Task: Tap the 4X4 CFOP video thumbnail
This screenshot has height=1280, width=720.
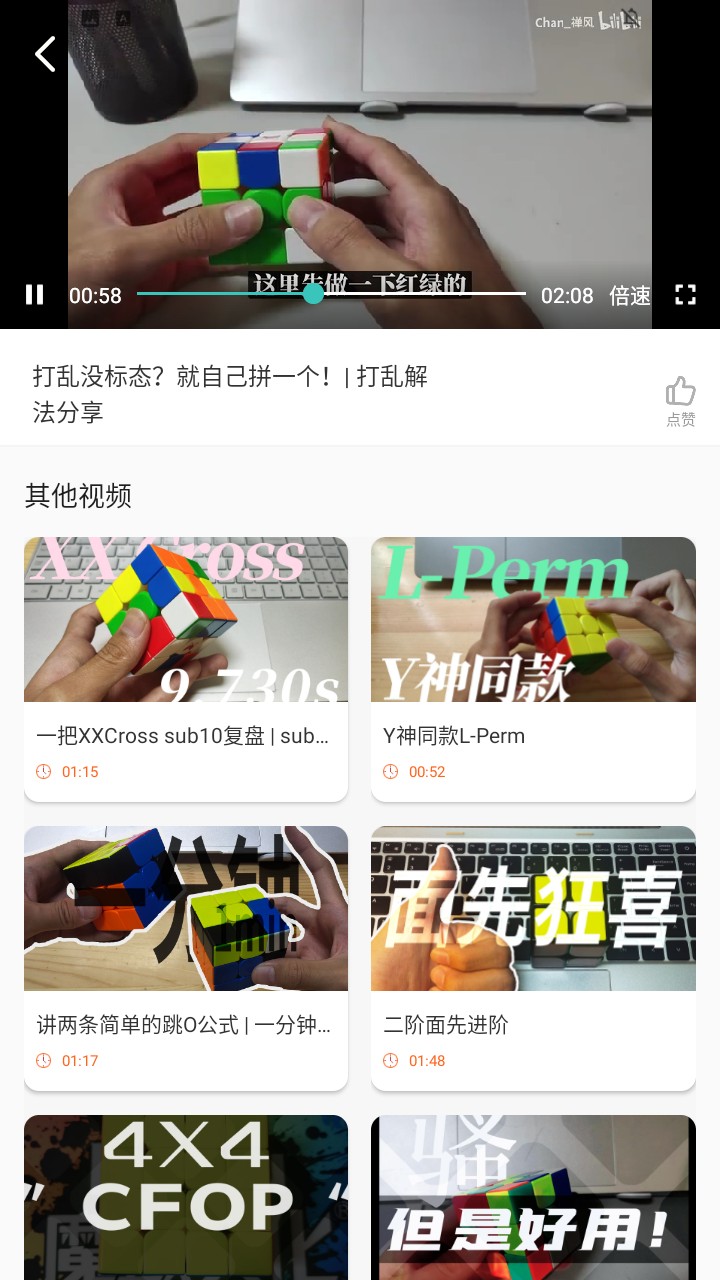Action: (x=186, y=1197)
